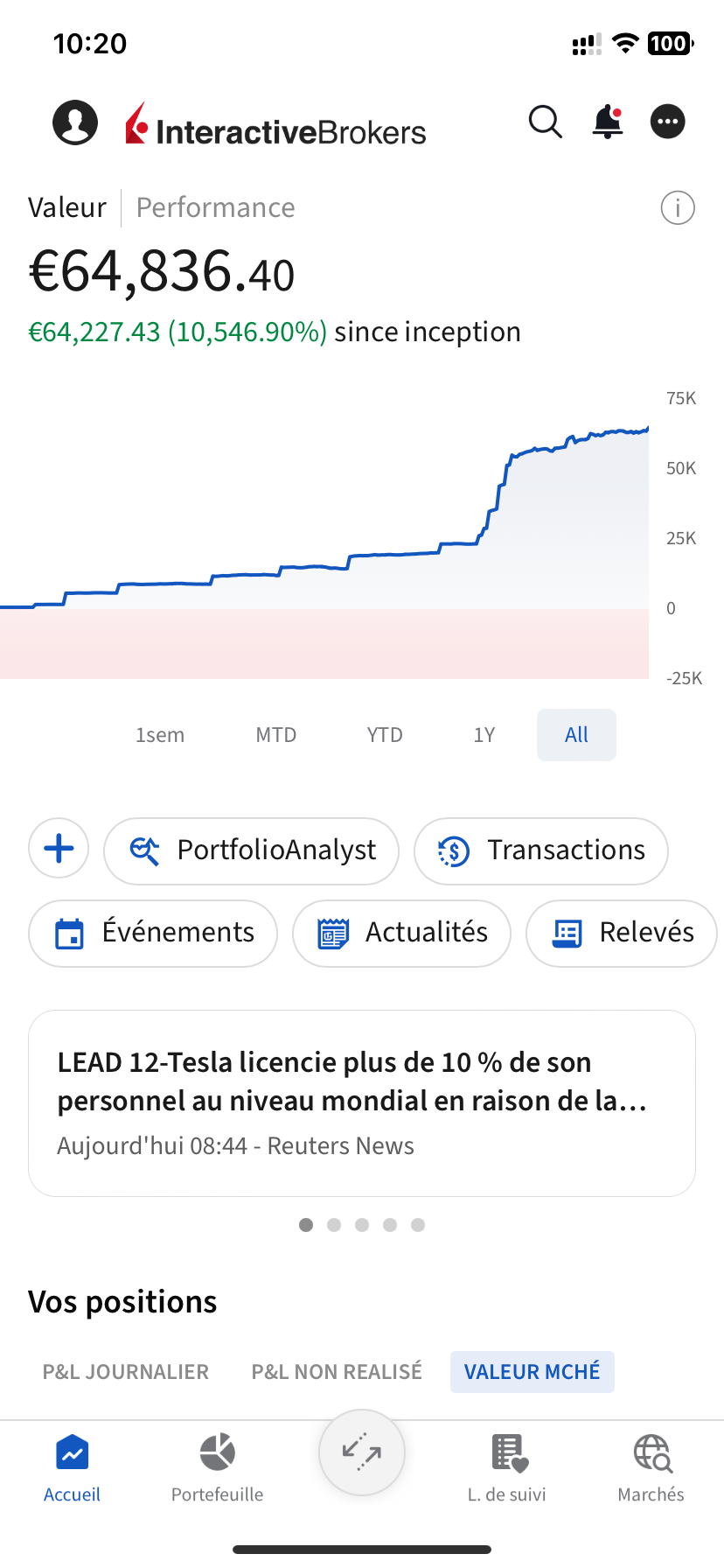Open the search magnifier
724x1568 pixels.
[x=546, y=122]
